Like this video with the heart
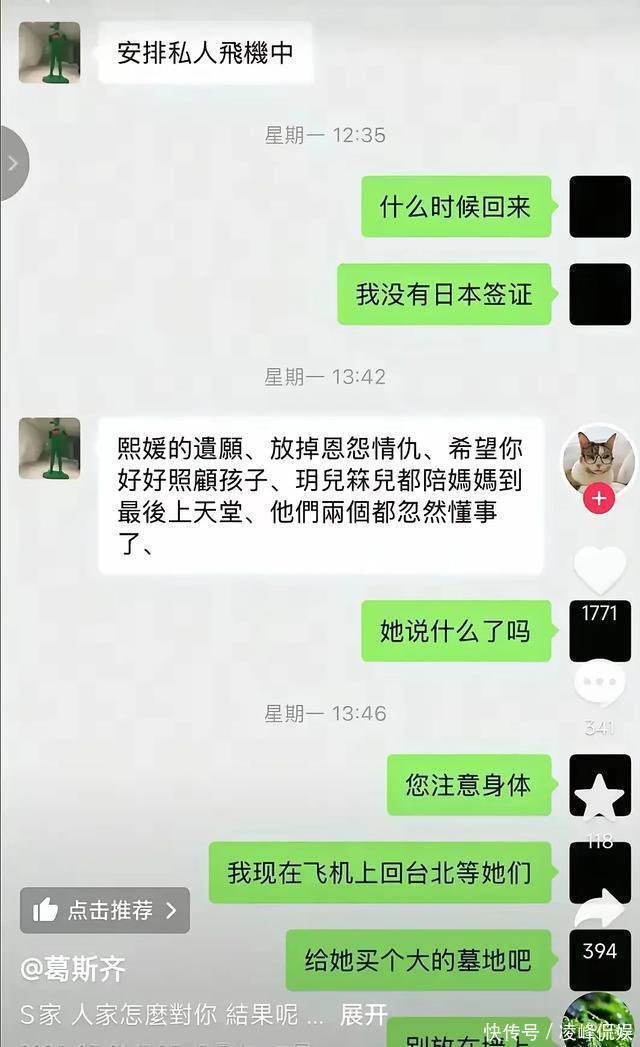The height and width of the screenshot is (1047, 640). tap(599, 569)
